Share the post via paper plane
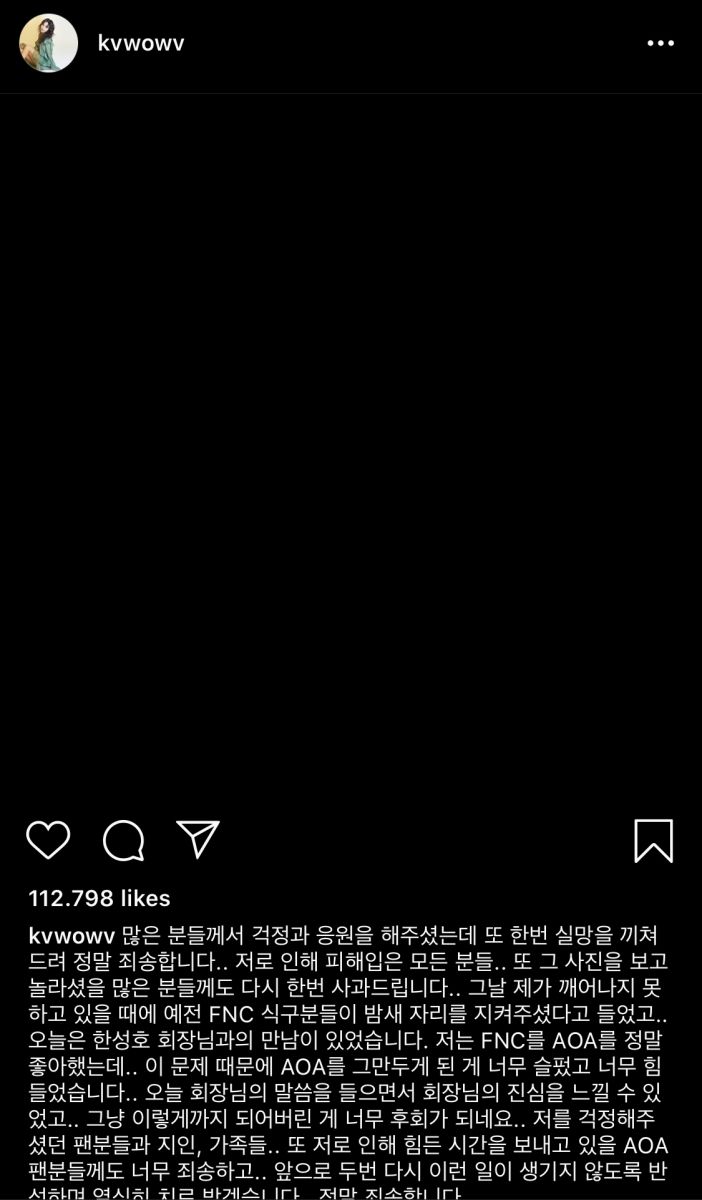 click(198, 839)
